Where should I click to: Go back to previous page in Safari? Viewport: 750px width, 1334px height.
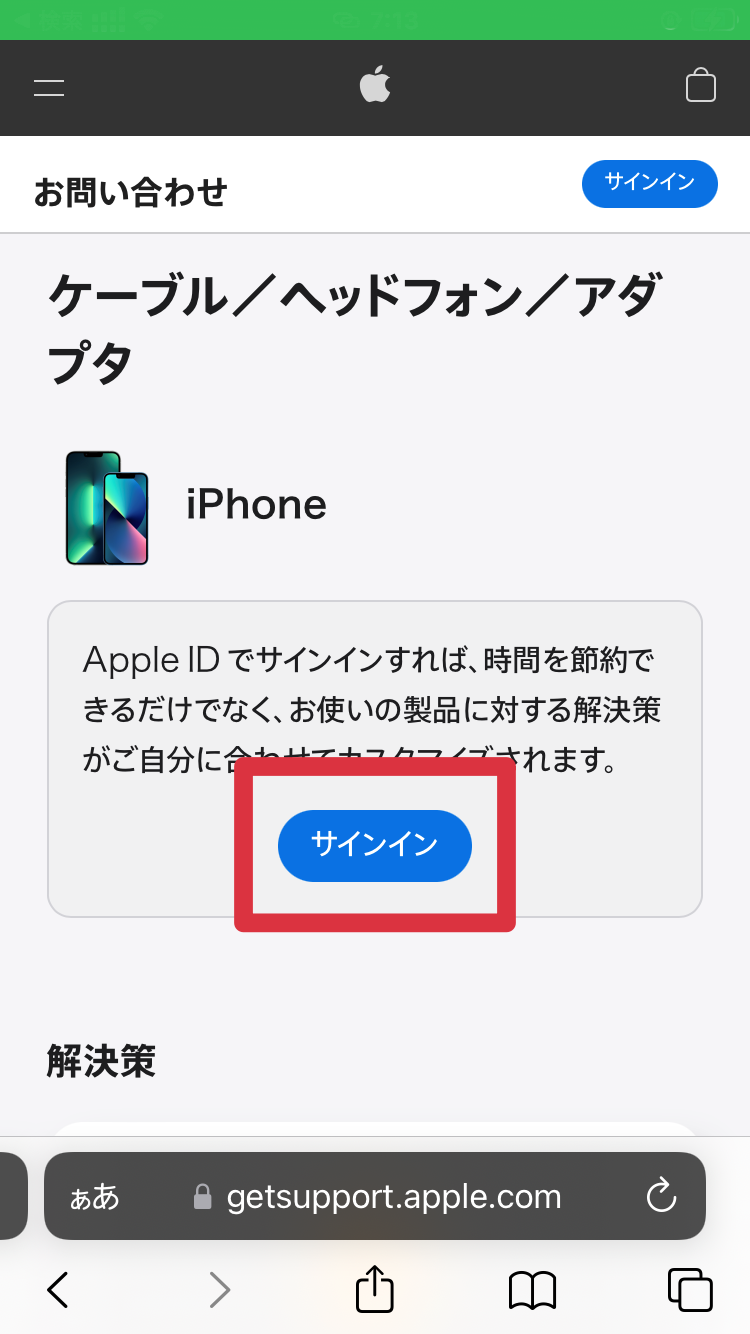(58, 1290)
